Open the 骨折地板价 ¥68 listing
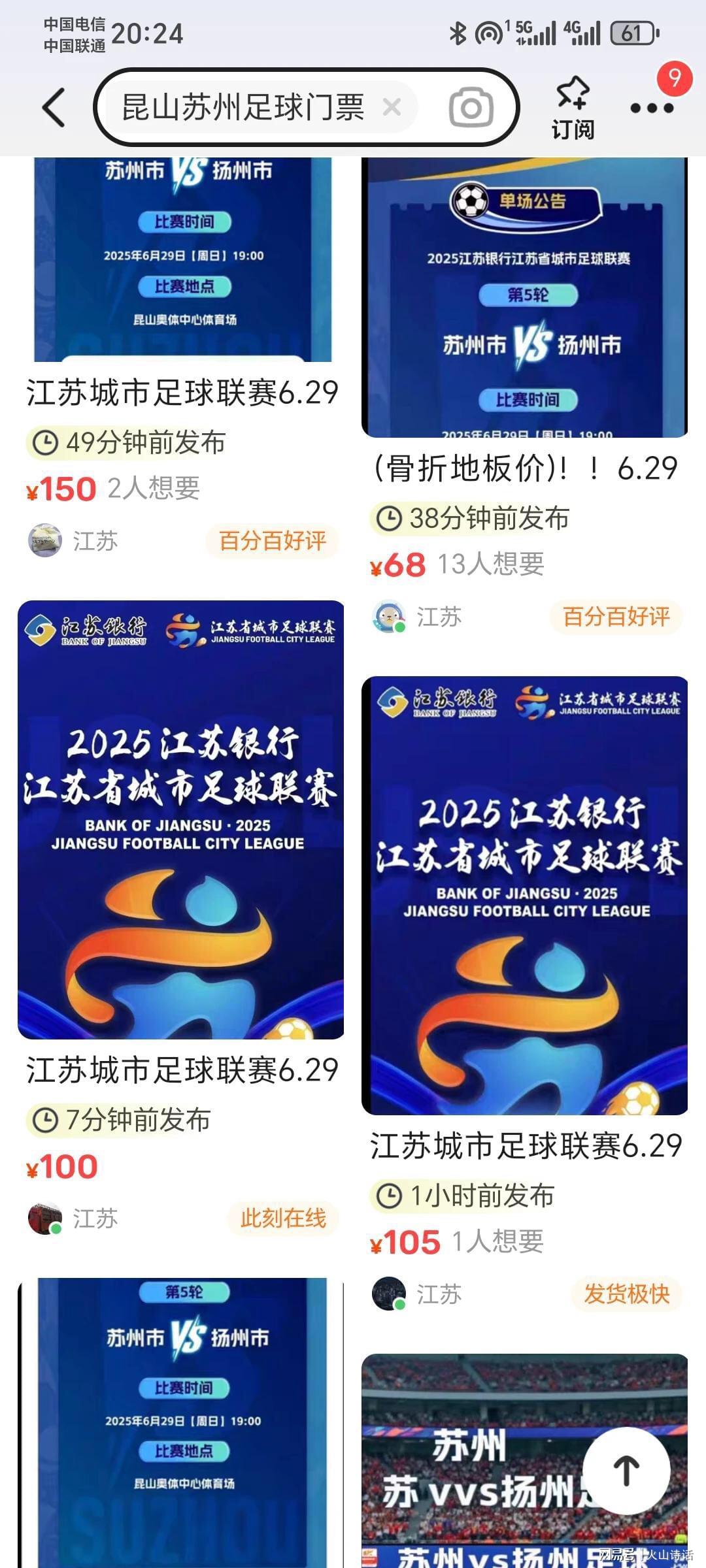 tap(525, 468)
